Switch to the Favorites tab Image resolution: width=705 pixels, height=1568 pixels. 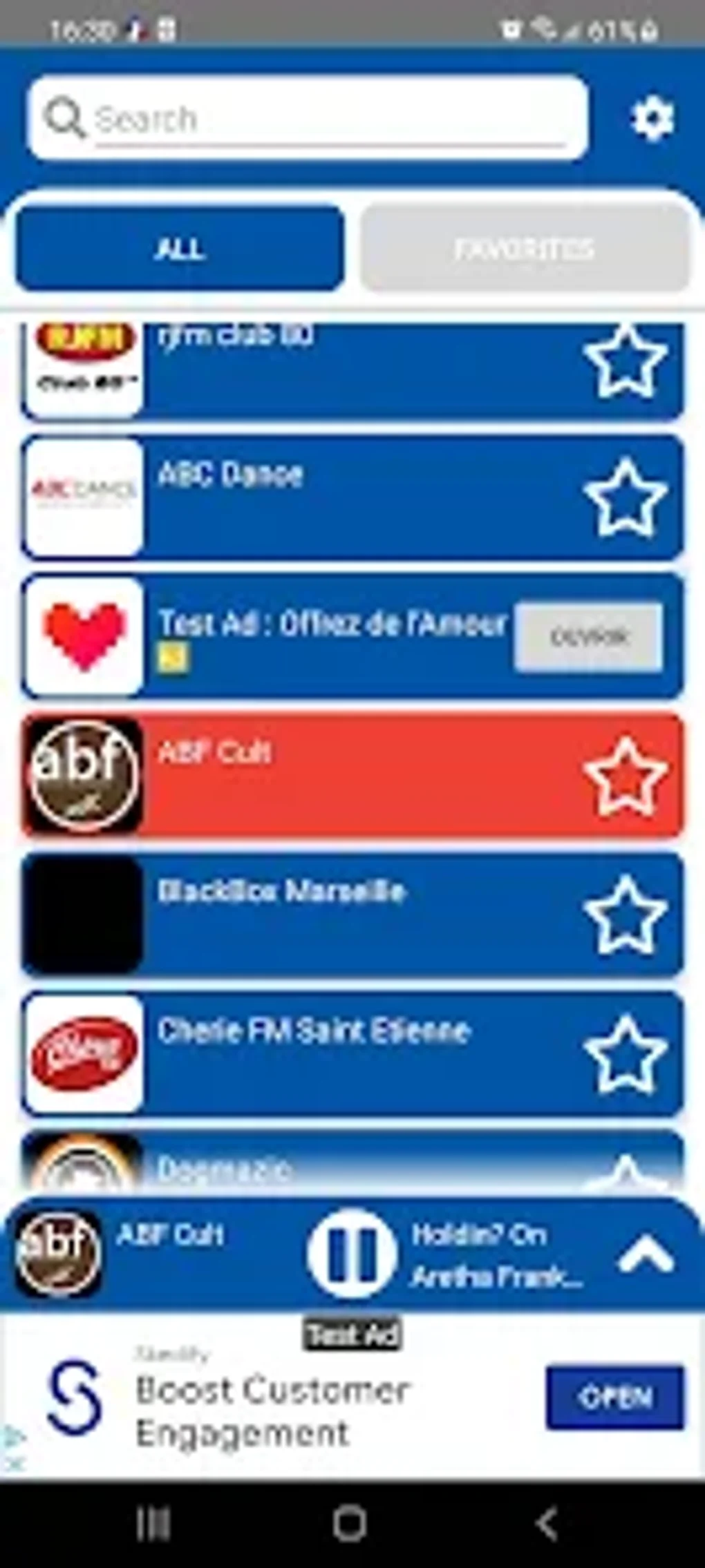tap(525, 248)
